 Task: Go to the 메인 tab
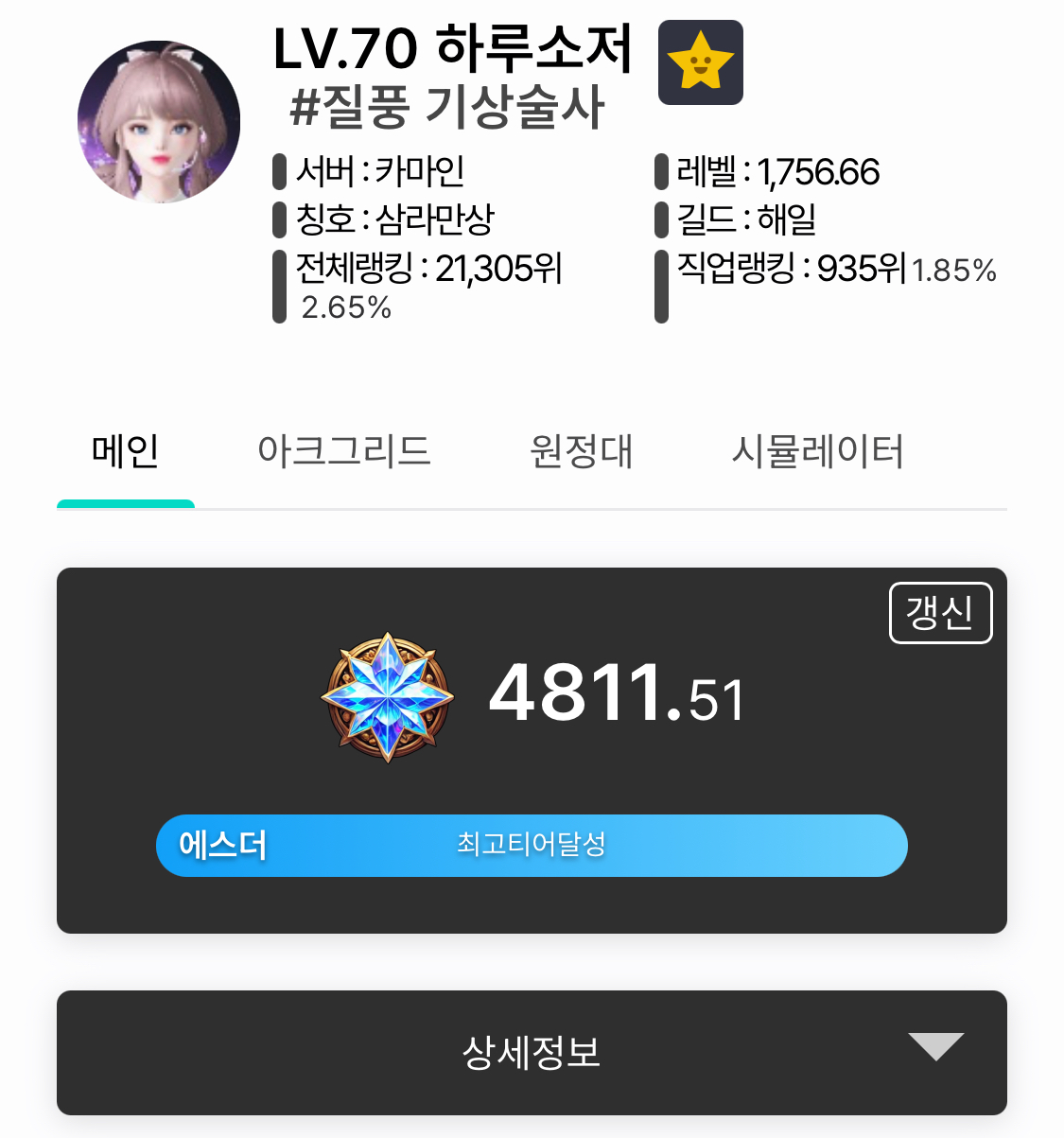(x=125, y=451)
